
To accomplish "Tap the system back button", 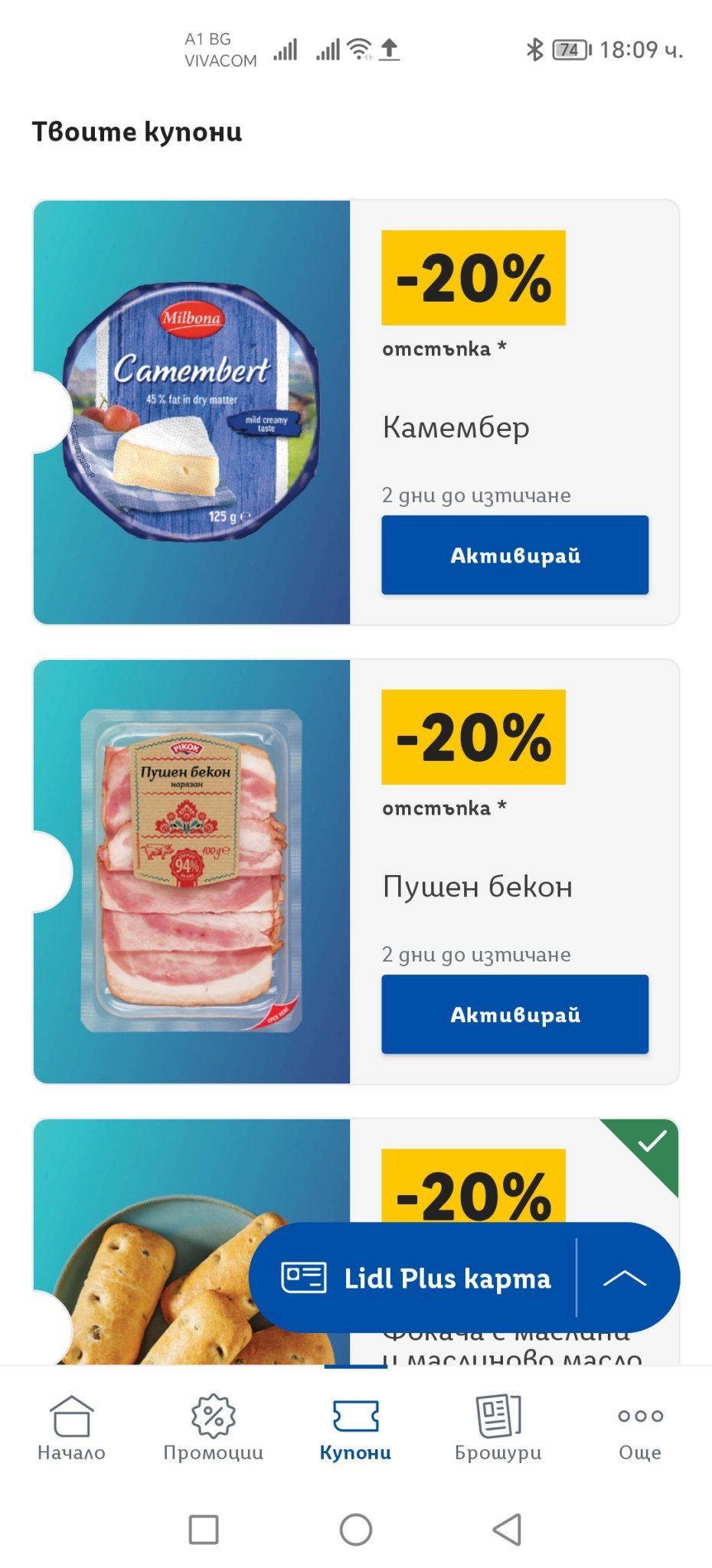I will (507, 1530).
